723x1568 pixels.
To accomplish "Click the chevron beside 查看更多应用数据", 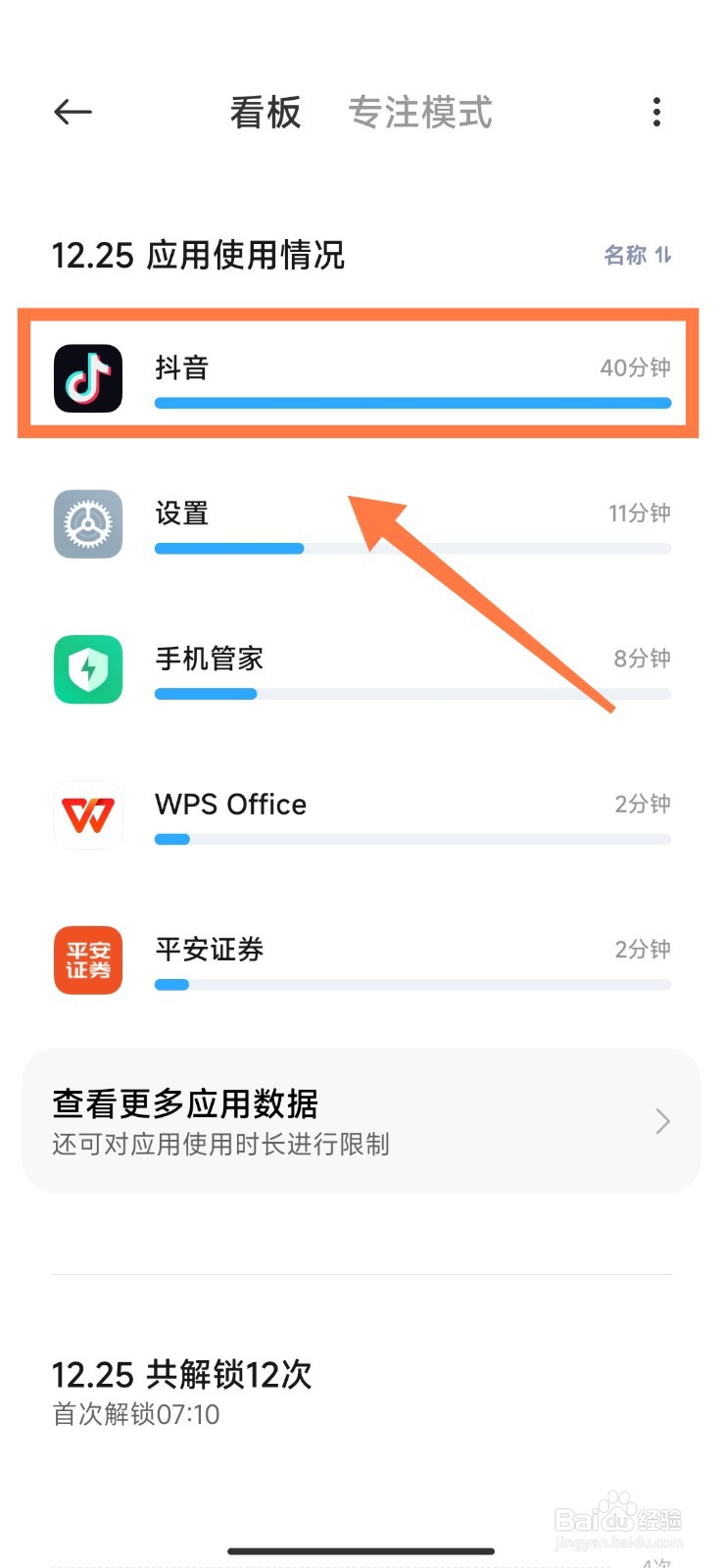I will tap(661, 1120).
